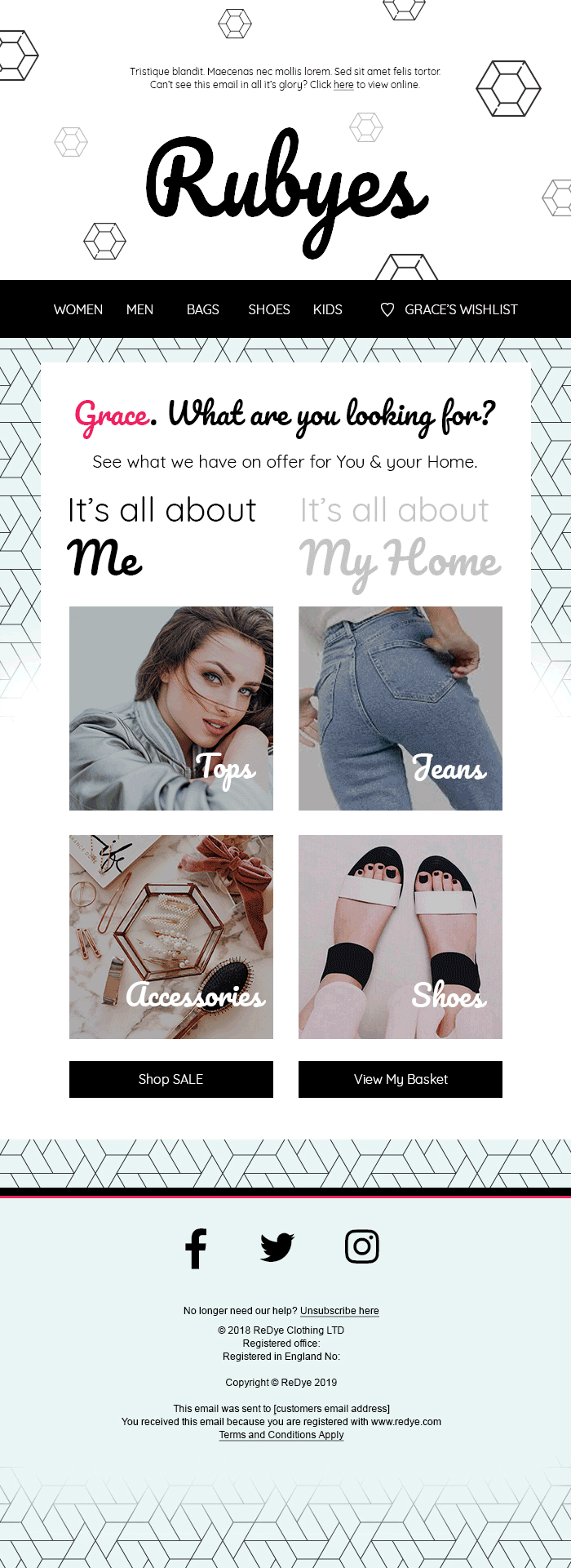The image size is (571, 1568).
Task: Tap the Shop SALE button
Action: (171, 1079)
